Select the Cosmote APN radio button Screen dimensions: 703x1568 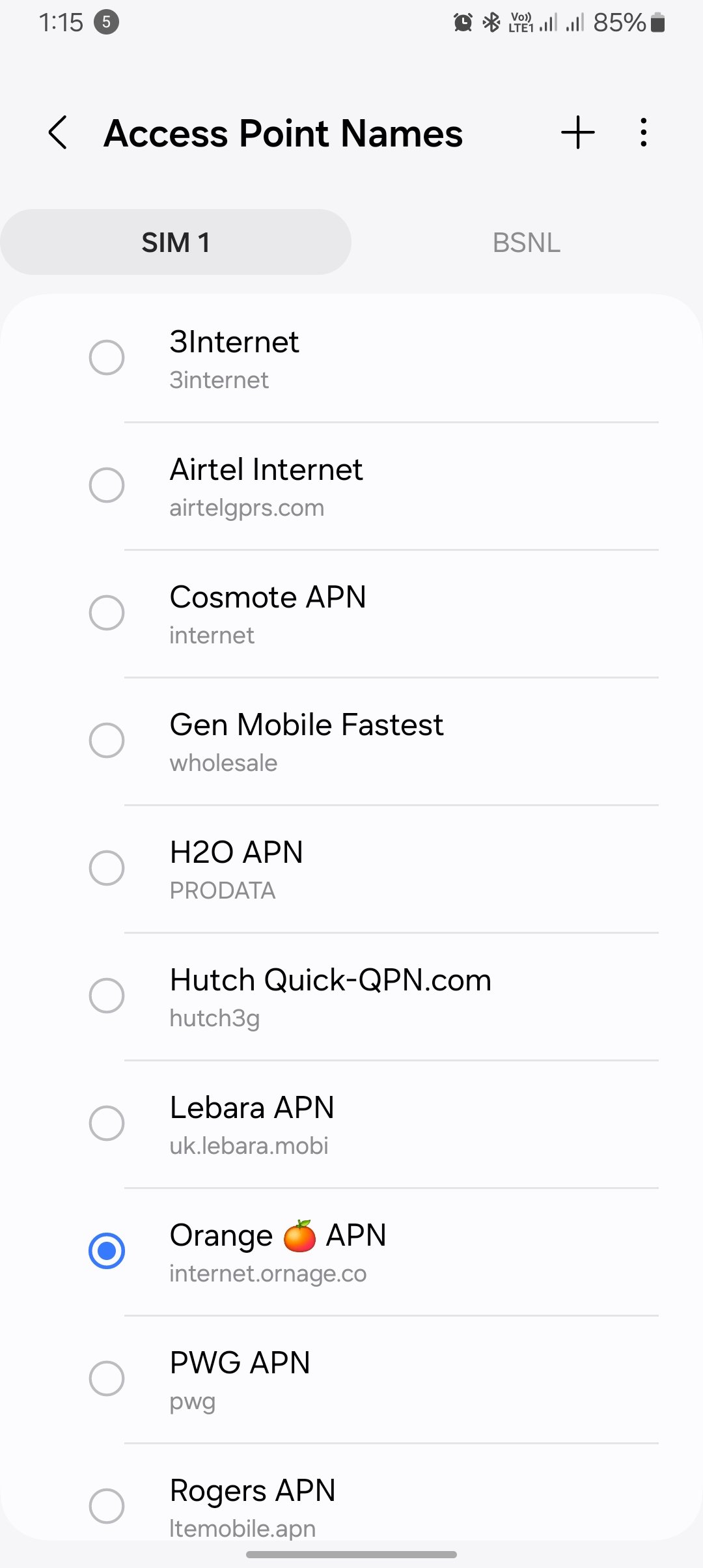tap(107, 613)
